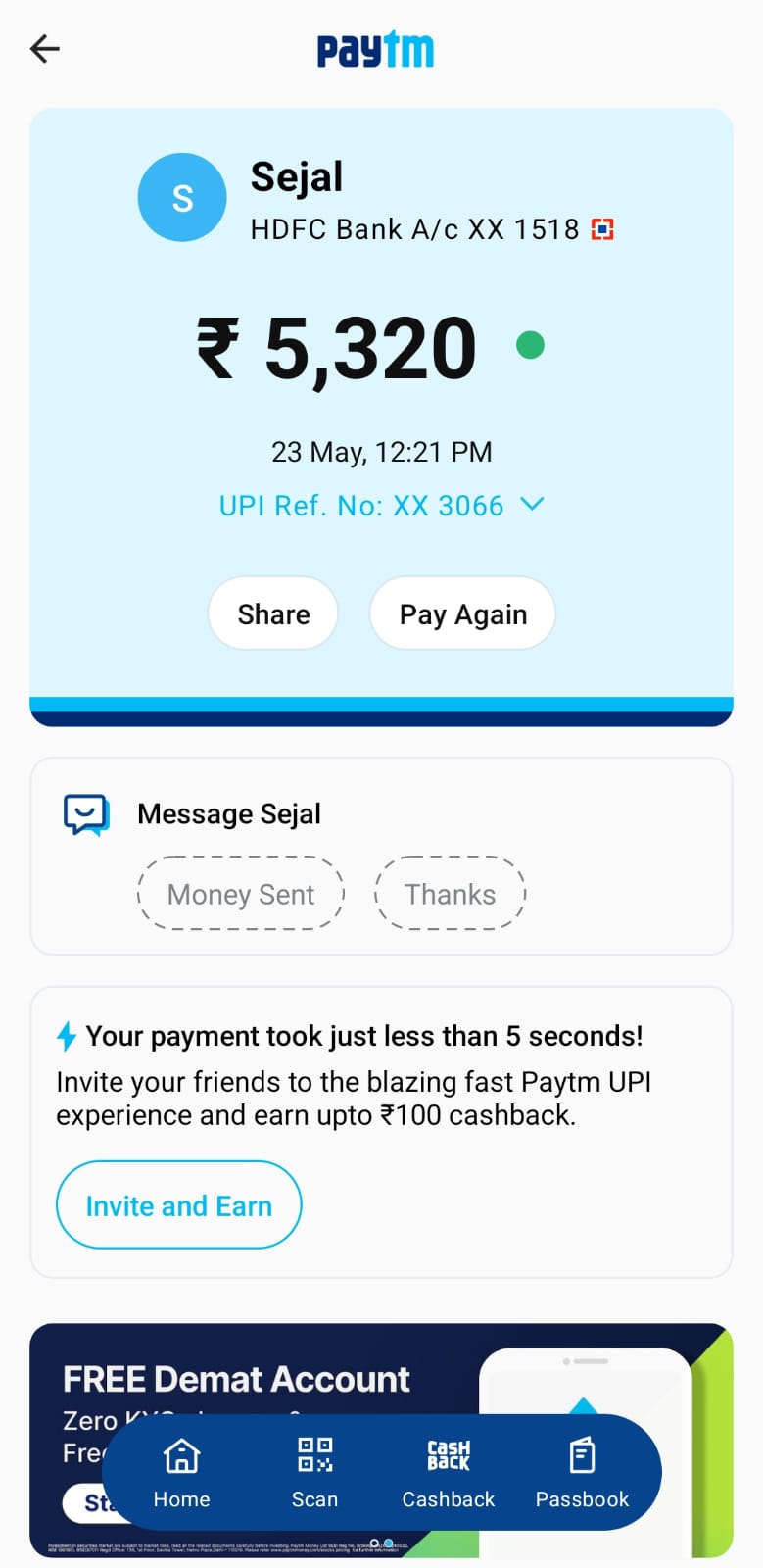Switch to the Cashback tab

449,1472
